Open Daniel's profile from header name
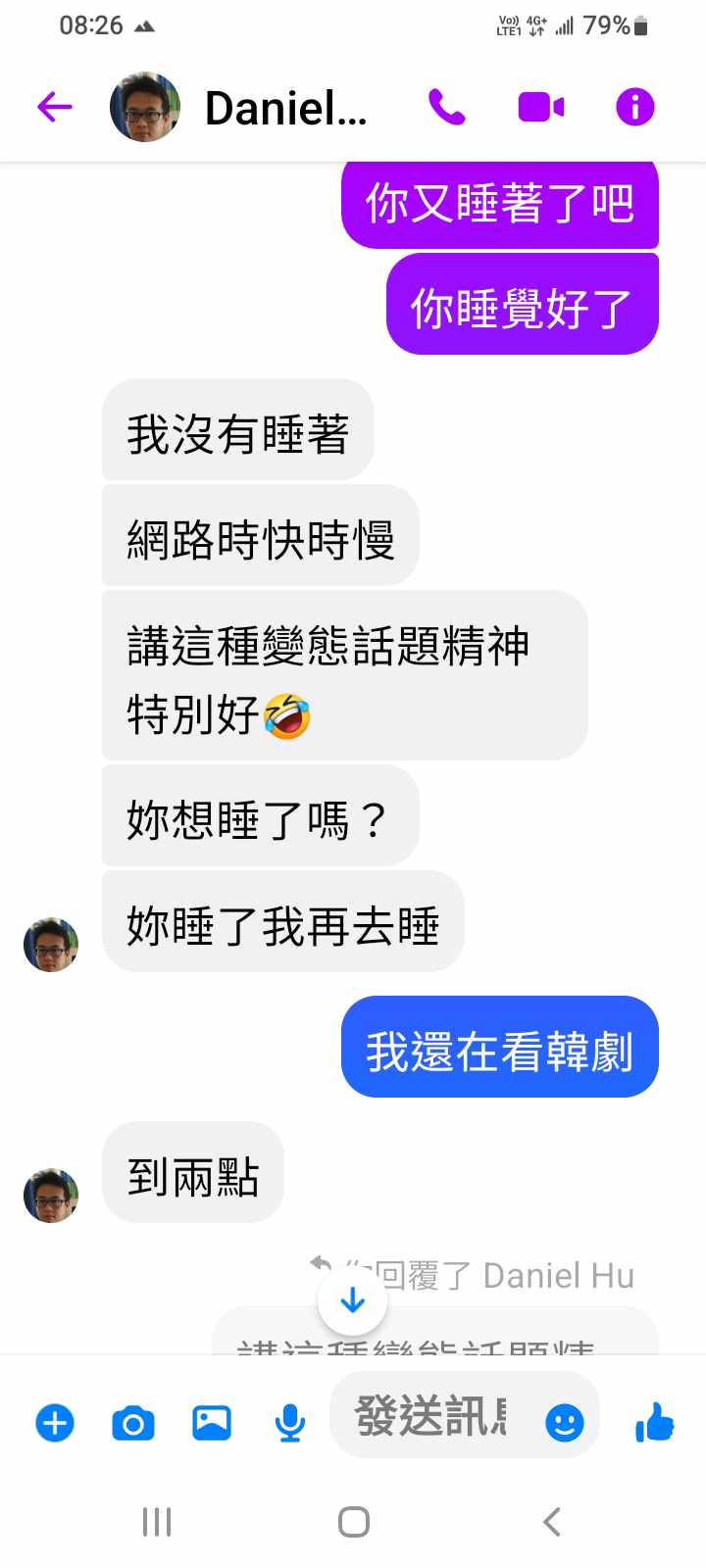The image size is (706, 1568). 284,108
